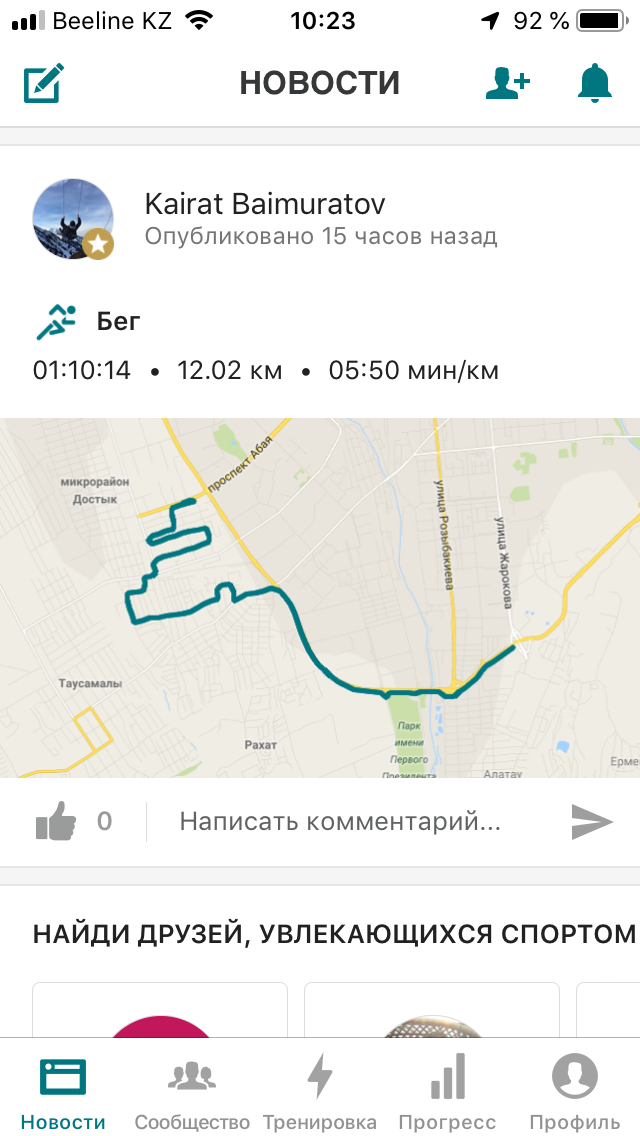The width and height of the screenshot is (640, 1136).
Task: Switch to the Тренировка tab
Action: click(x=320, y=1092)
